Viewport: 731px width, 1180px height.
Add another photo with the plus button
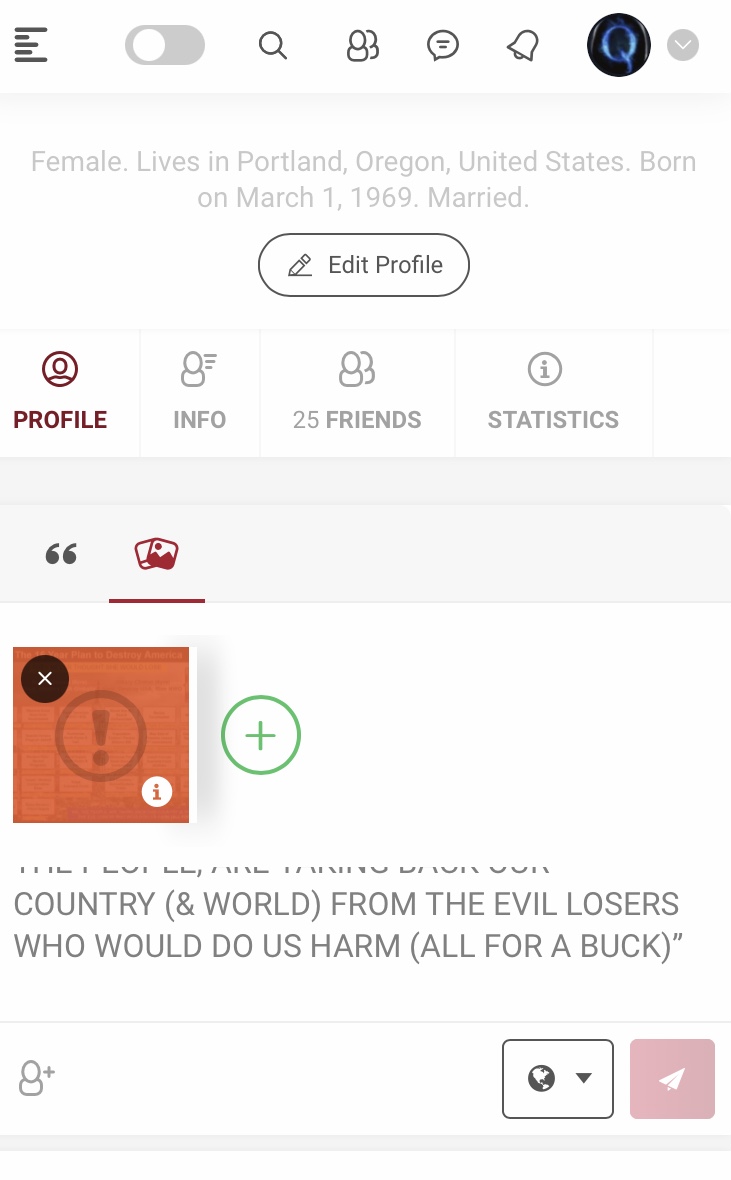[x=260, y=736]
